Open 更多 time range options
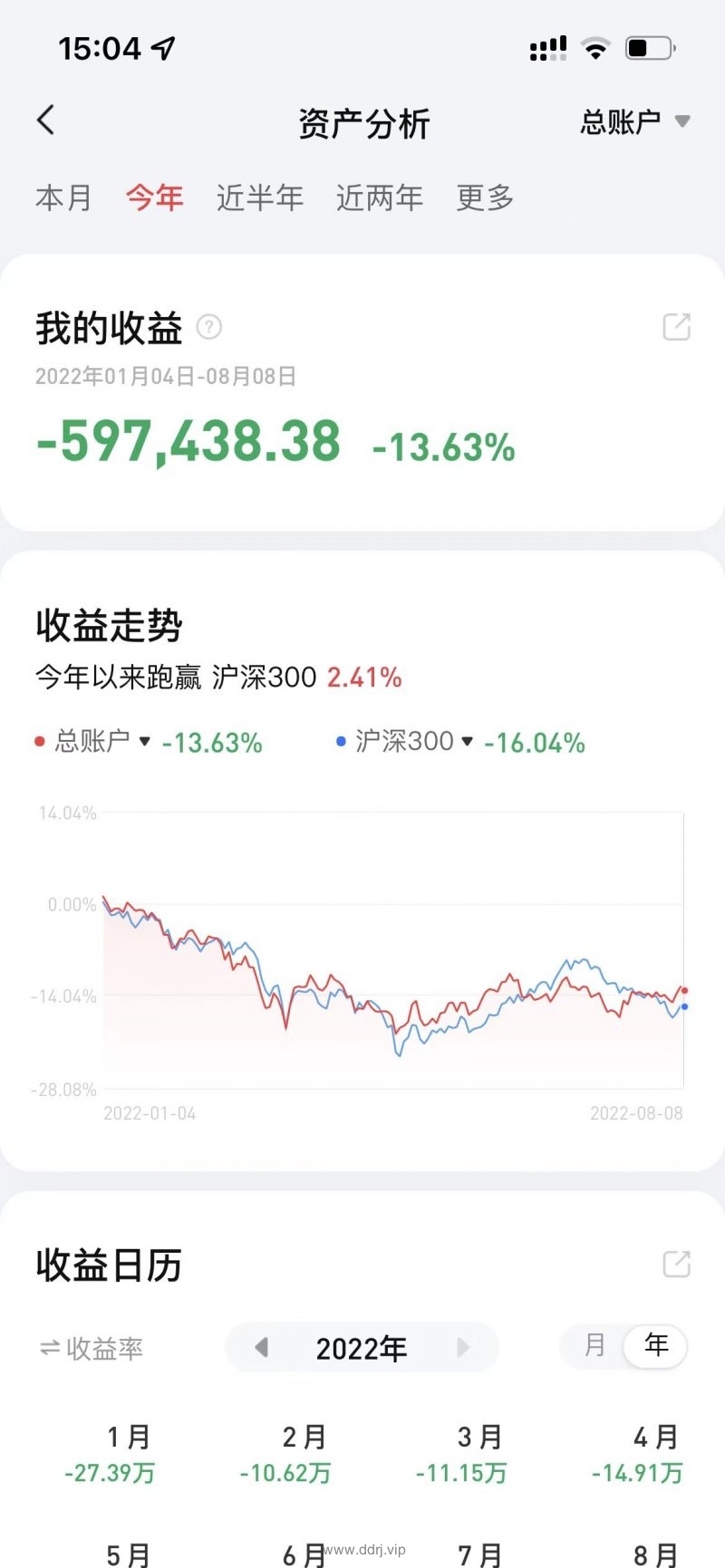 pyautogui.click(x=485, y=197)
